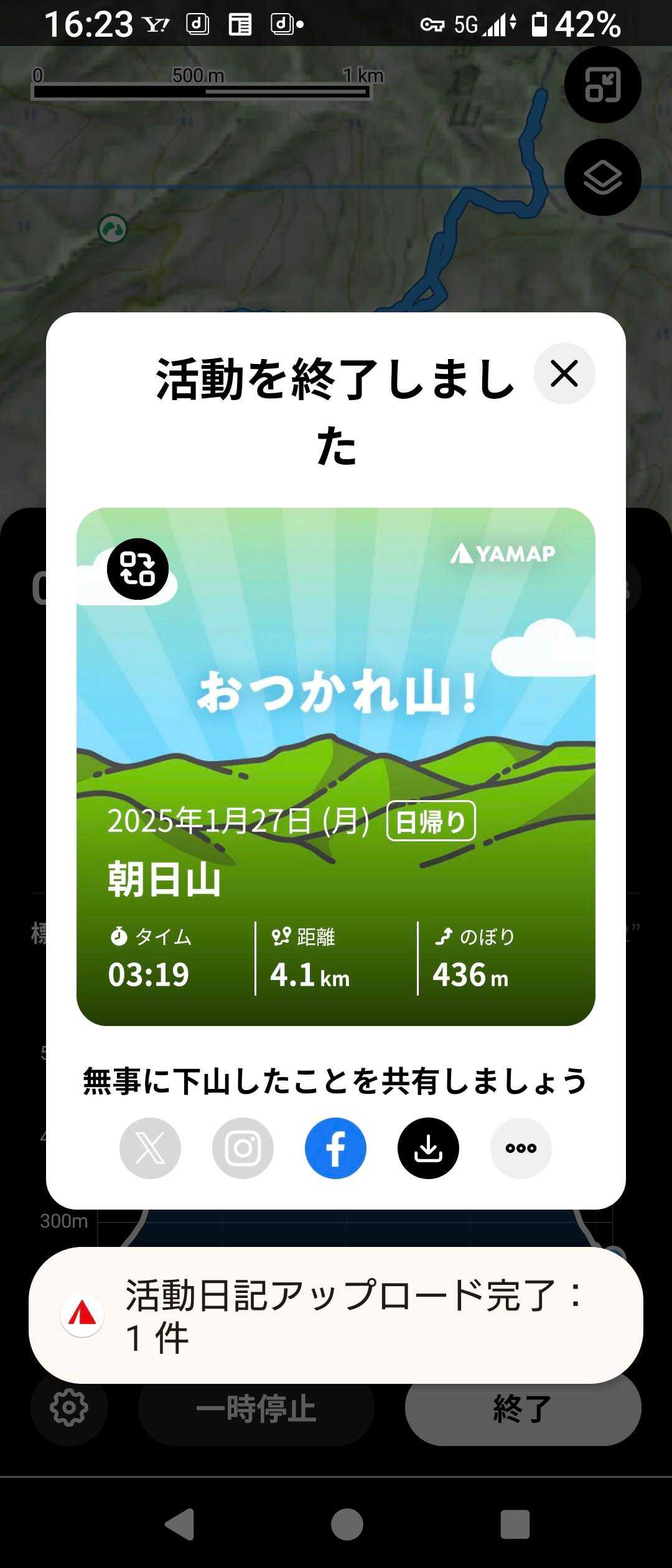Share the activity on Facebook

point(335,1148)
